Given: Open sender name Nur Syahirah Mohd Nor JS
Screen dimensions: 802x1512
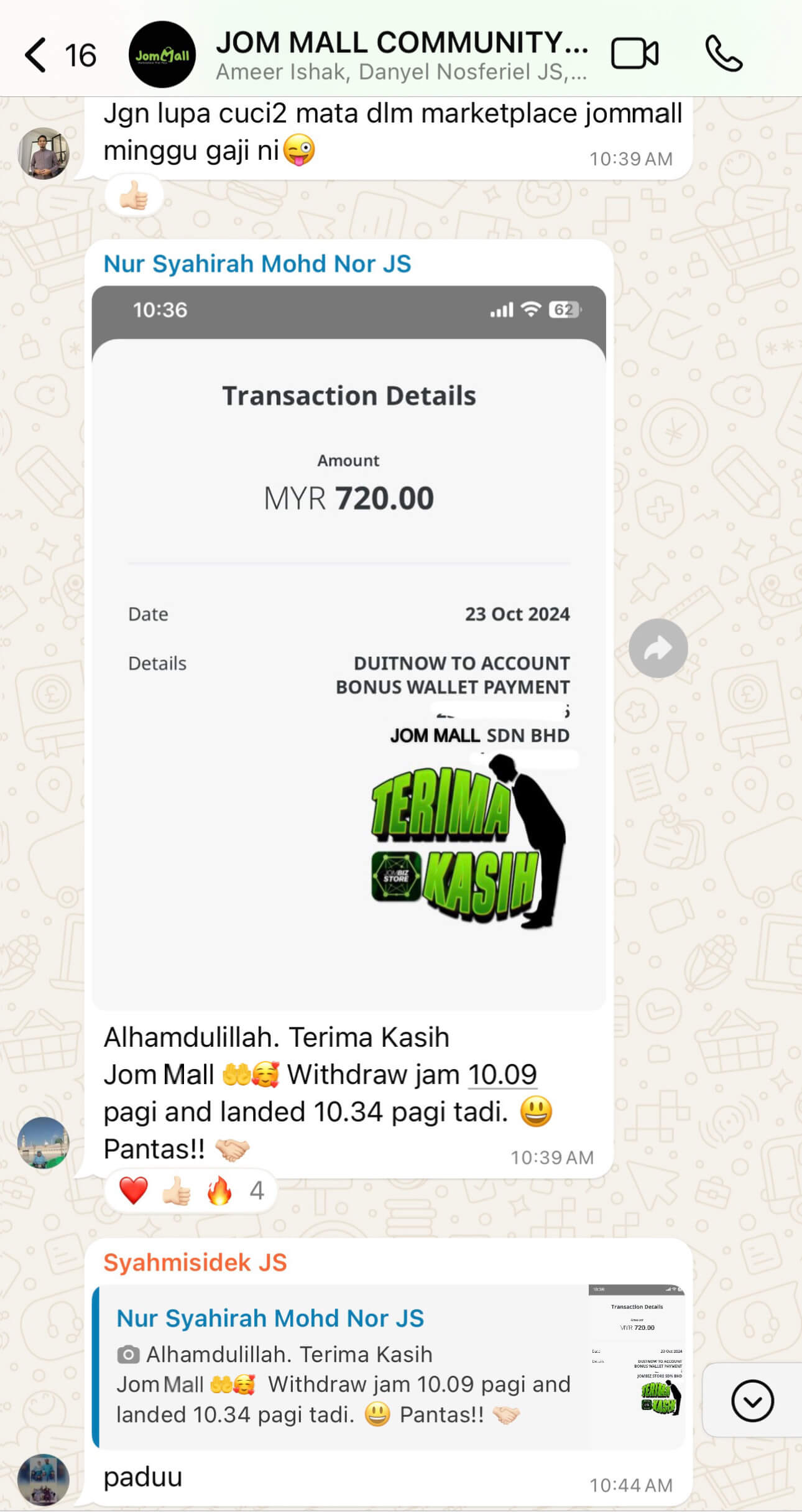Looking at the screenshot, I should pyautogui.click(x=257, y=264).
